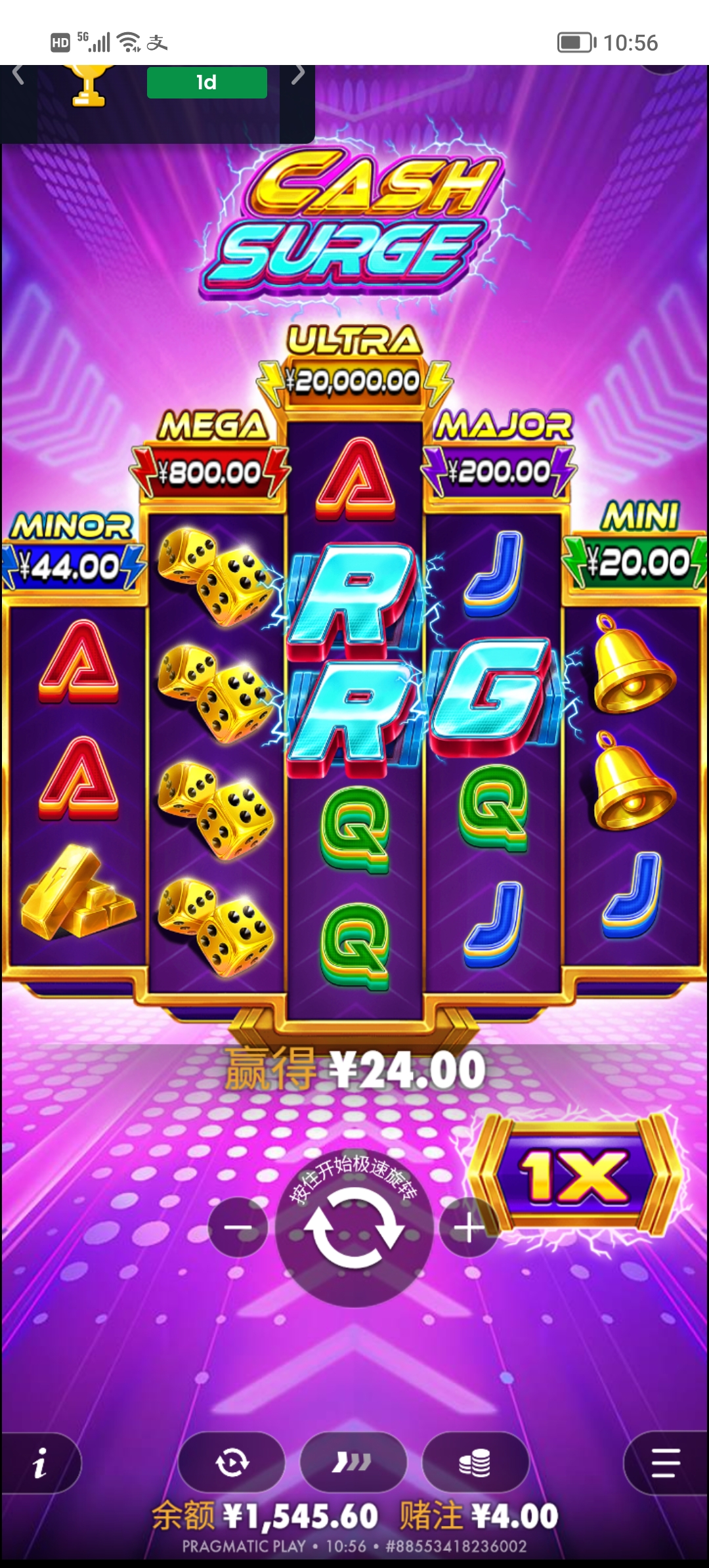The width and height of the screenshot is (709, 1568).
Task: Decrease the bet with the minus button
Action: (x=238, y=1227)
